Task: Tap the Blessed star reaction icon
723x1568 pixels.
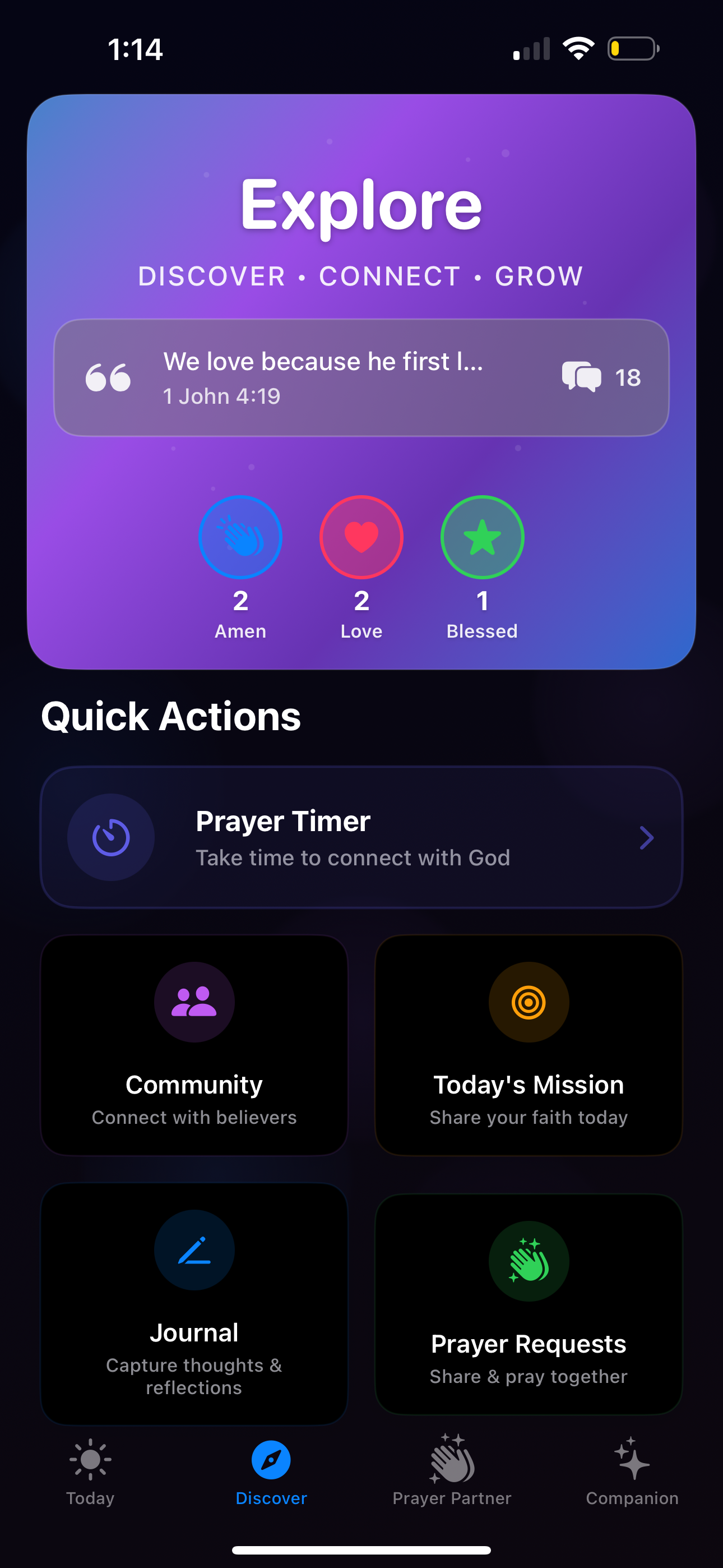Action: (x=481, y=536)
